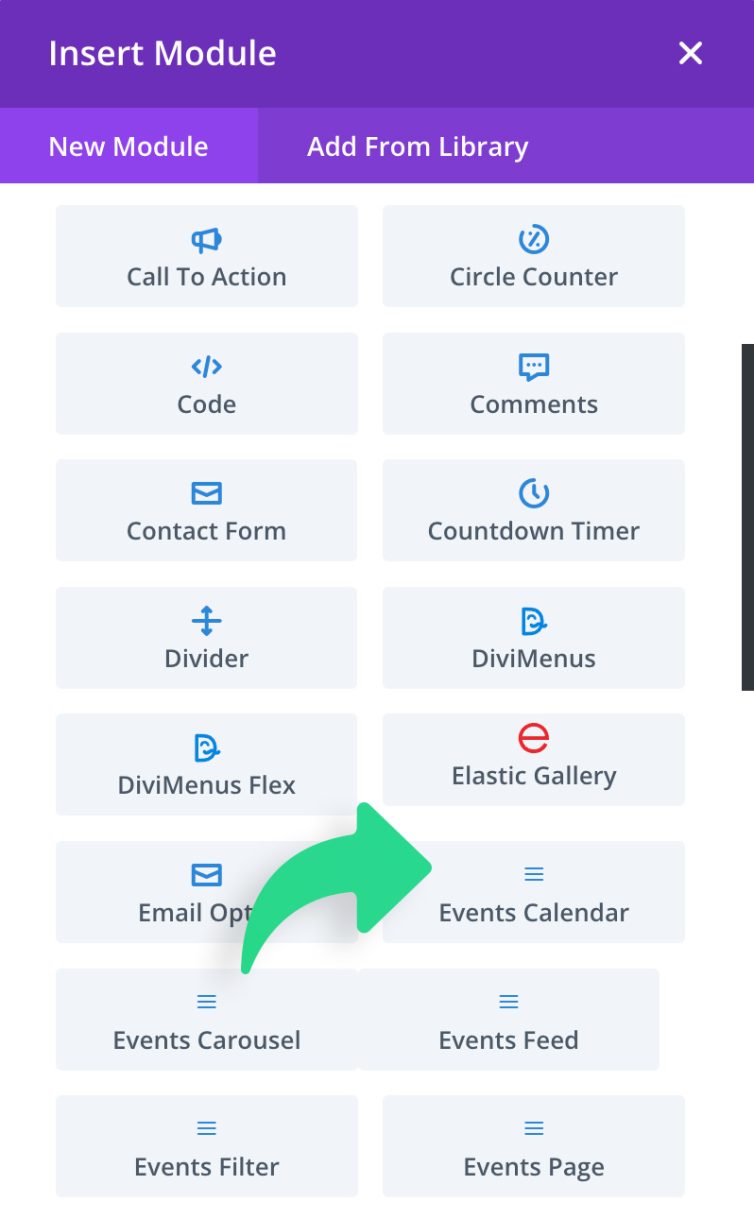Select the Comments speech-bubble icon

[x=533, y=368]
